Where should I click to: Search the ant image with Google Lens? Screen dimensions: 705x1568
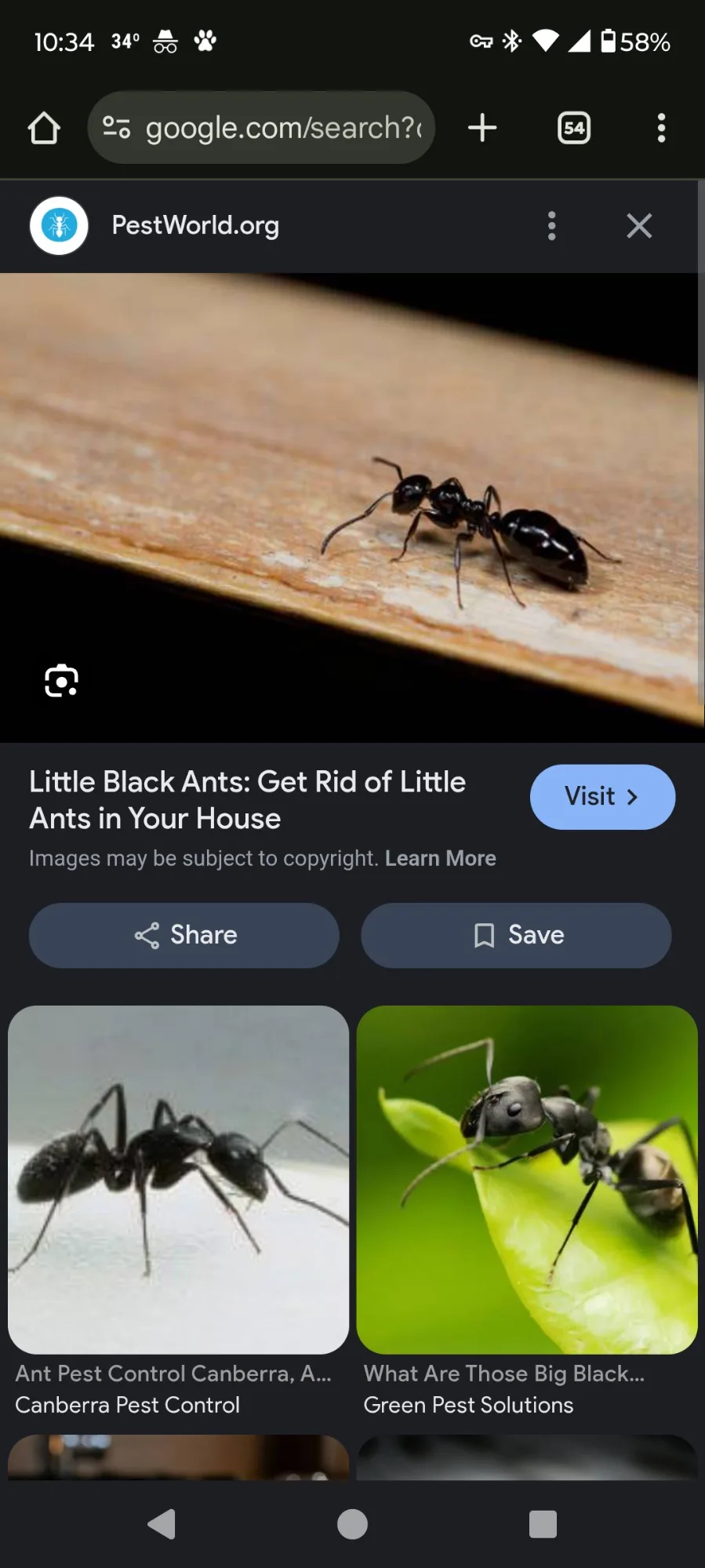click(x=61, y=681)
